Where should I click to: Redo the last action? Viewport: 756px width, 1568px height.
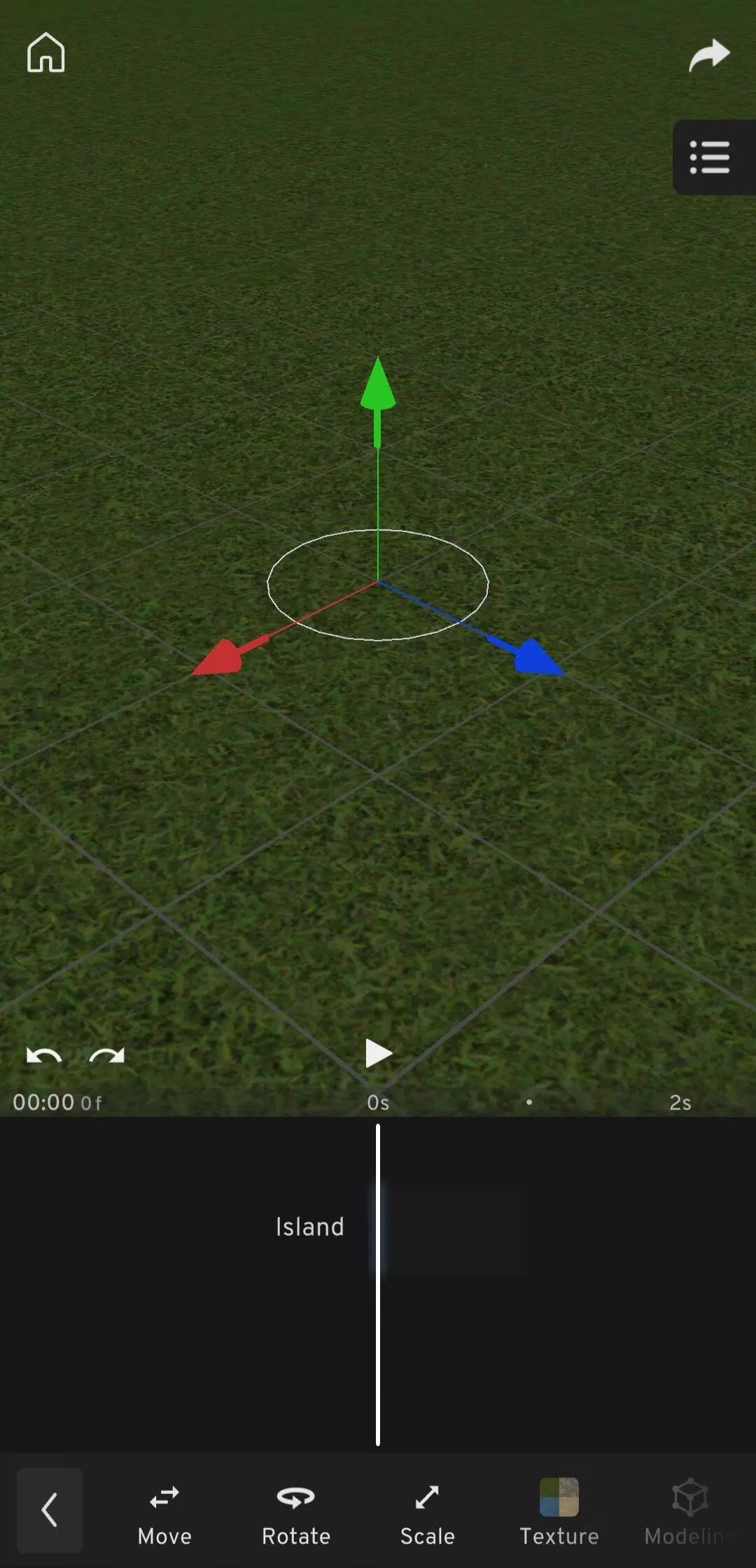coord(107,1056)
